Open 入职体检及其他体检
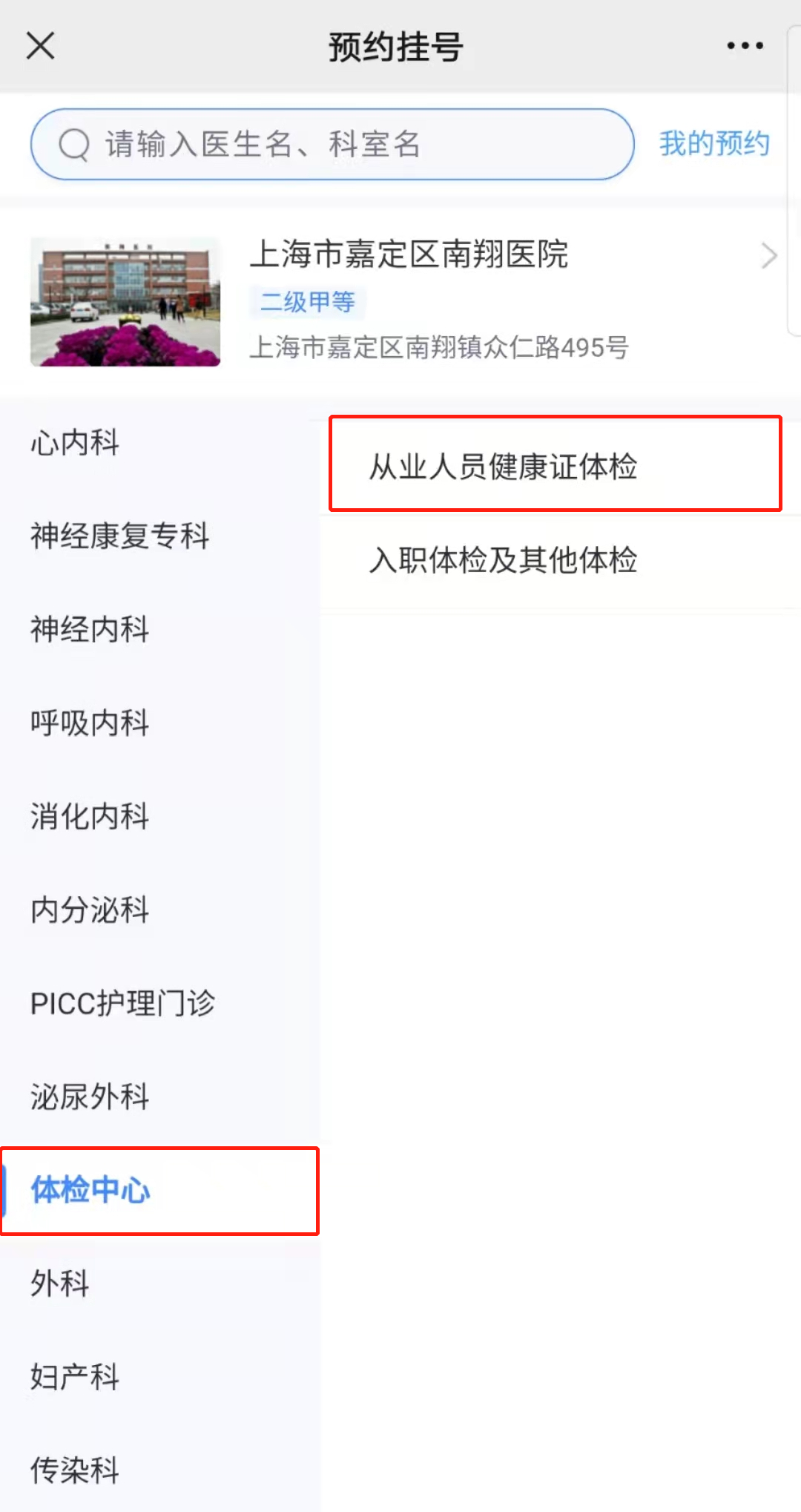The width and height of the screenshot is (801, 1512). (x=560, y=560)
